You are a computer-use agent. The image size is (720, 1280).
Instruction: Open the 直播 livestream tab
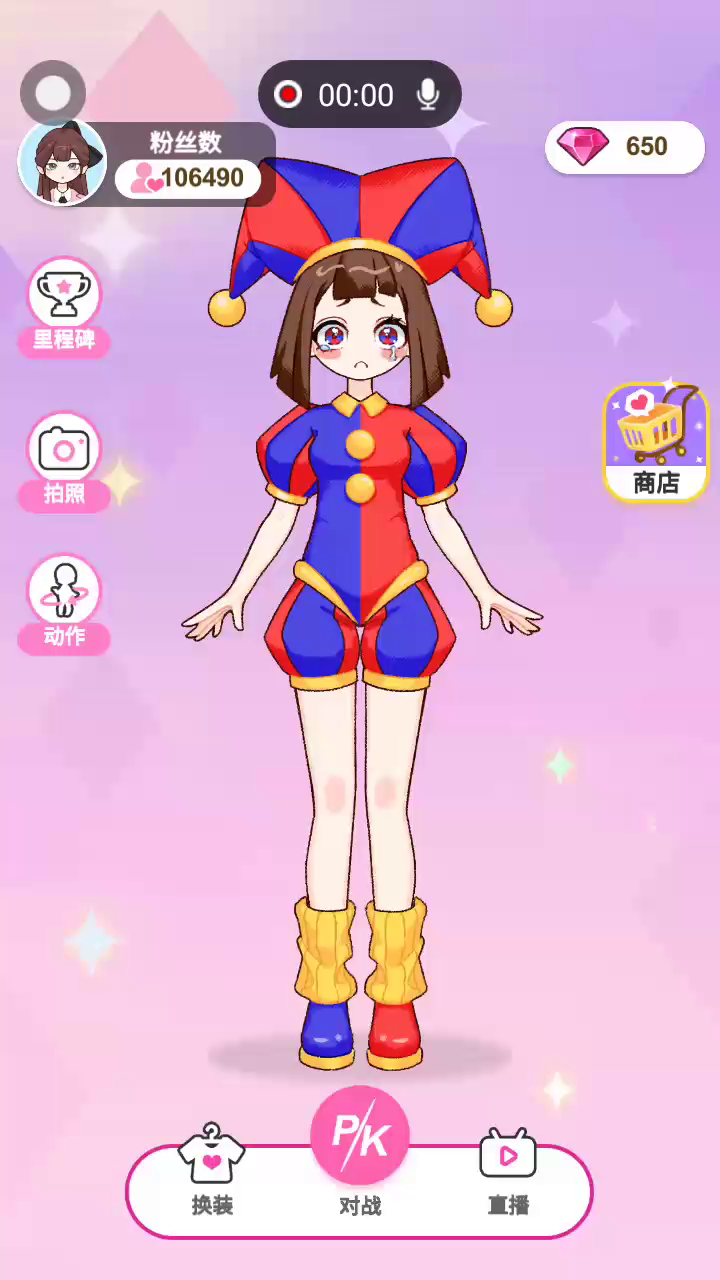tap(508, 1170)
